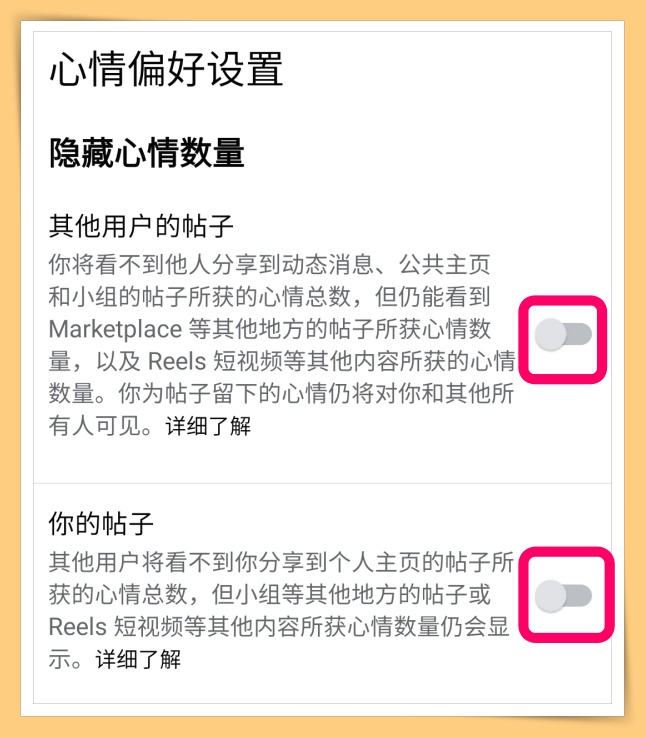Toggle hide reaction counts for 你的帖子
Screen dimensions: 645x737
pyautogui.click(x=563, y=597)
